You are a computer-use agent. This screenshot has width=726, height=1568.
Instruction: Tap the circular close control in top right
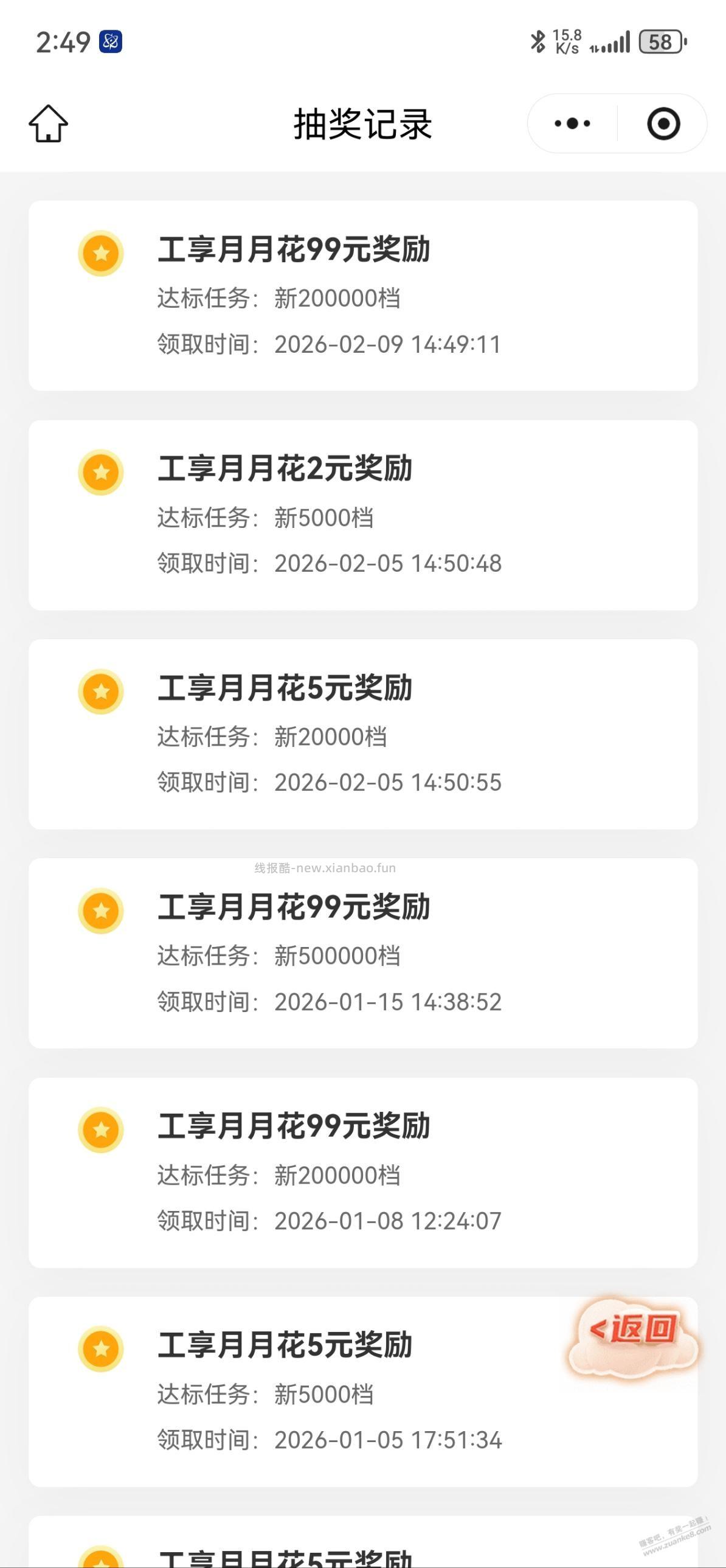pos(663,122)
